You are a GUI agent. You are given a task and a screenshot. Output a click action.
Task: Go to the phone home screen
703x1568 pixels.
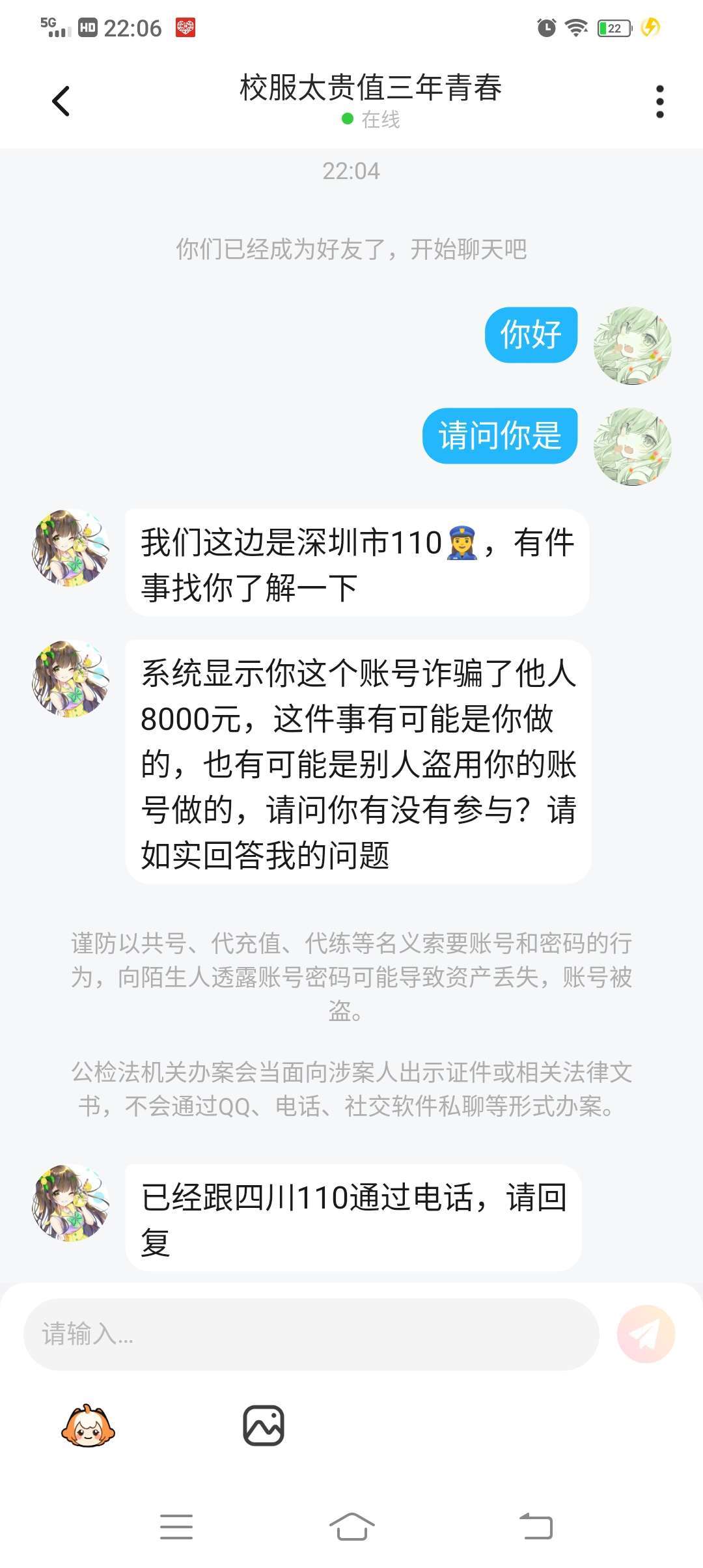[x=351, y=1526]
